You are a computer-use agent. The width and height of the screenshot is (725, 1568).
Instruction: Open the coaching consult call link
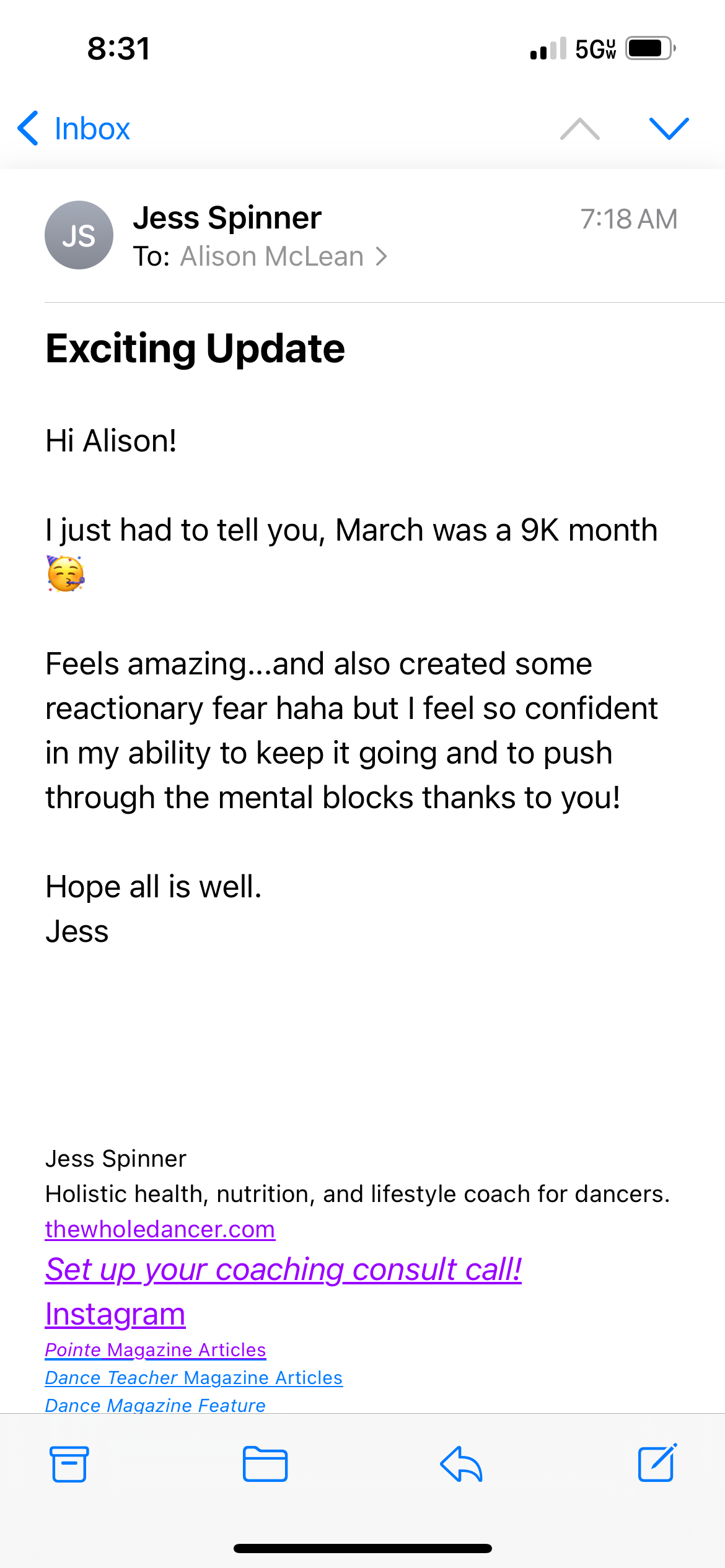click(283, 1270)
